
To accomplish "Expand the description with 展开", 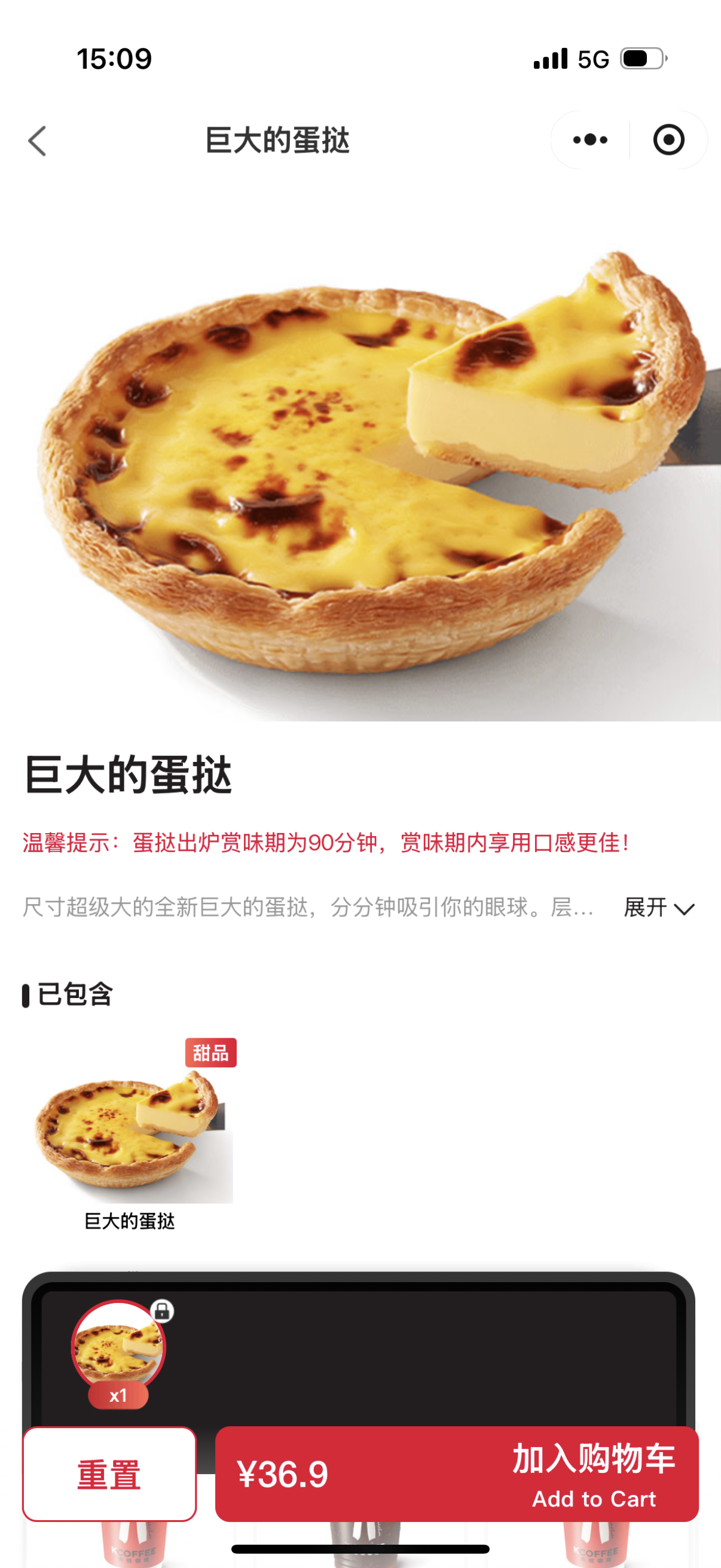I will pos(659,908).
